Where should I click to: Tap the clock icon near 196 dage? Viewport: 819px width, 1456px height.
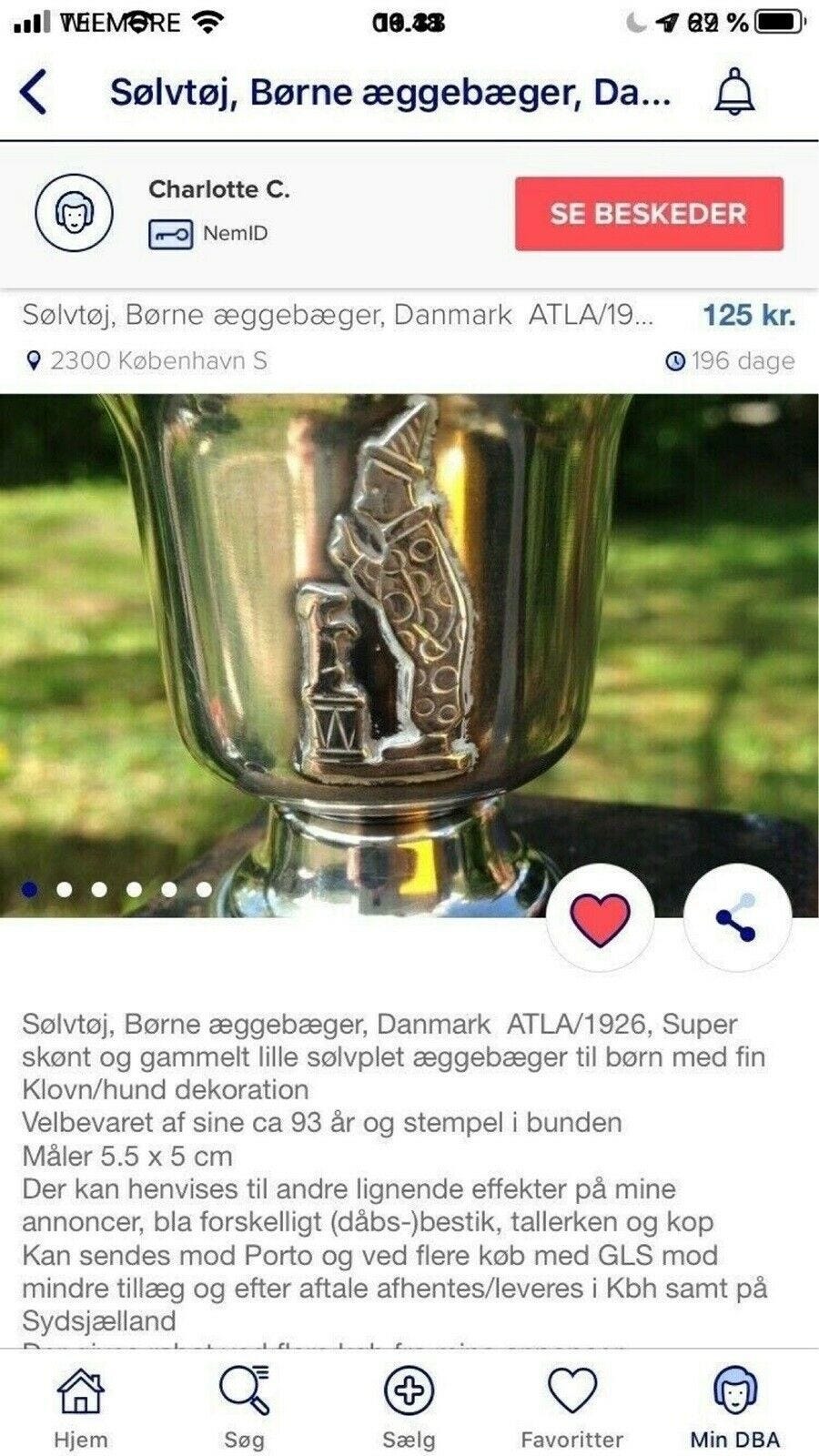[x=676, y=361]
